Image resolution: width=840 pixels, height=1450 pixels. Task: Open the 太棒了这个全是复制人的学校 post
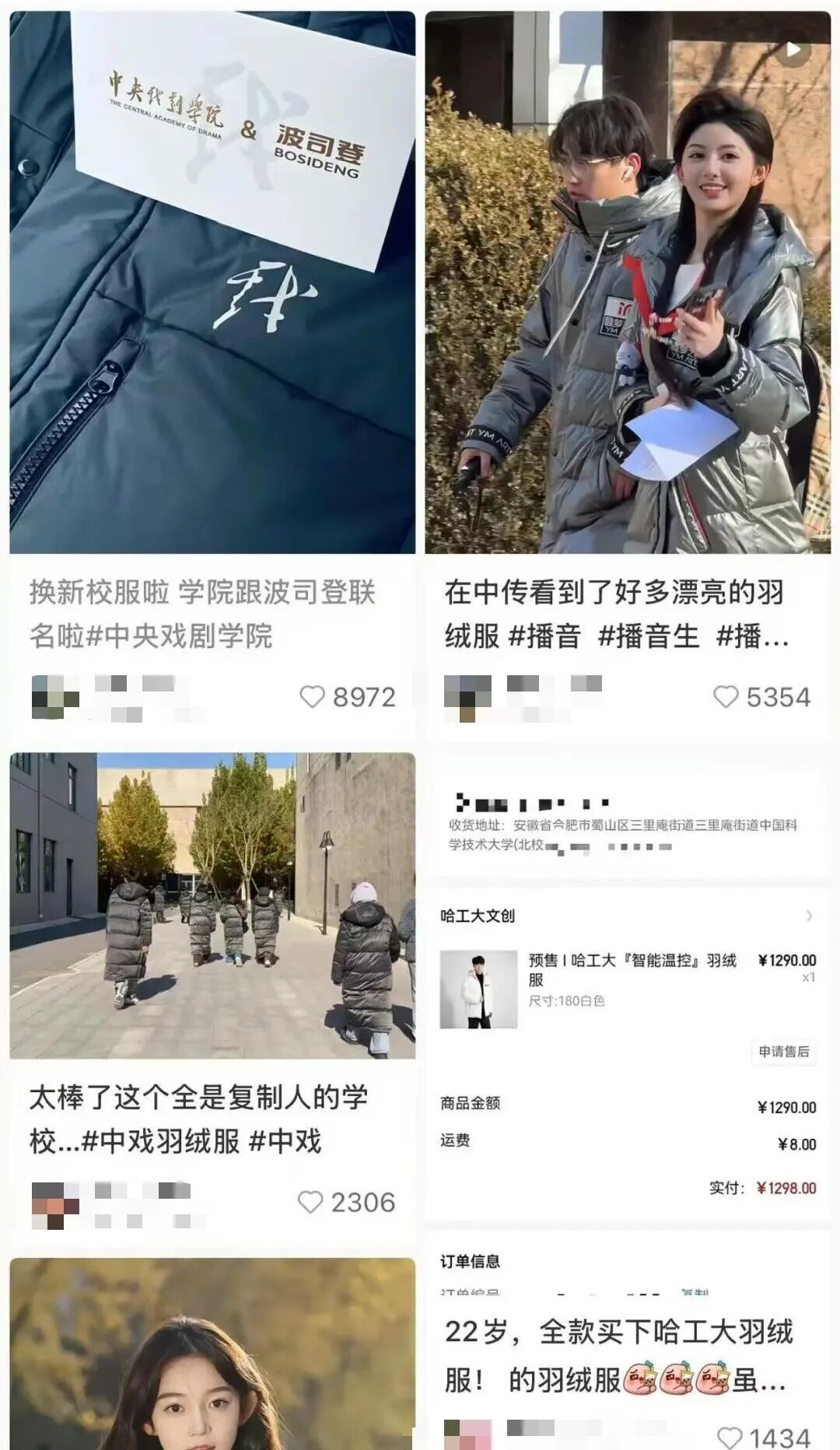(212, 906)
